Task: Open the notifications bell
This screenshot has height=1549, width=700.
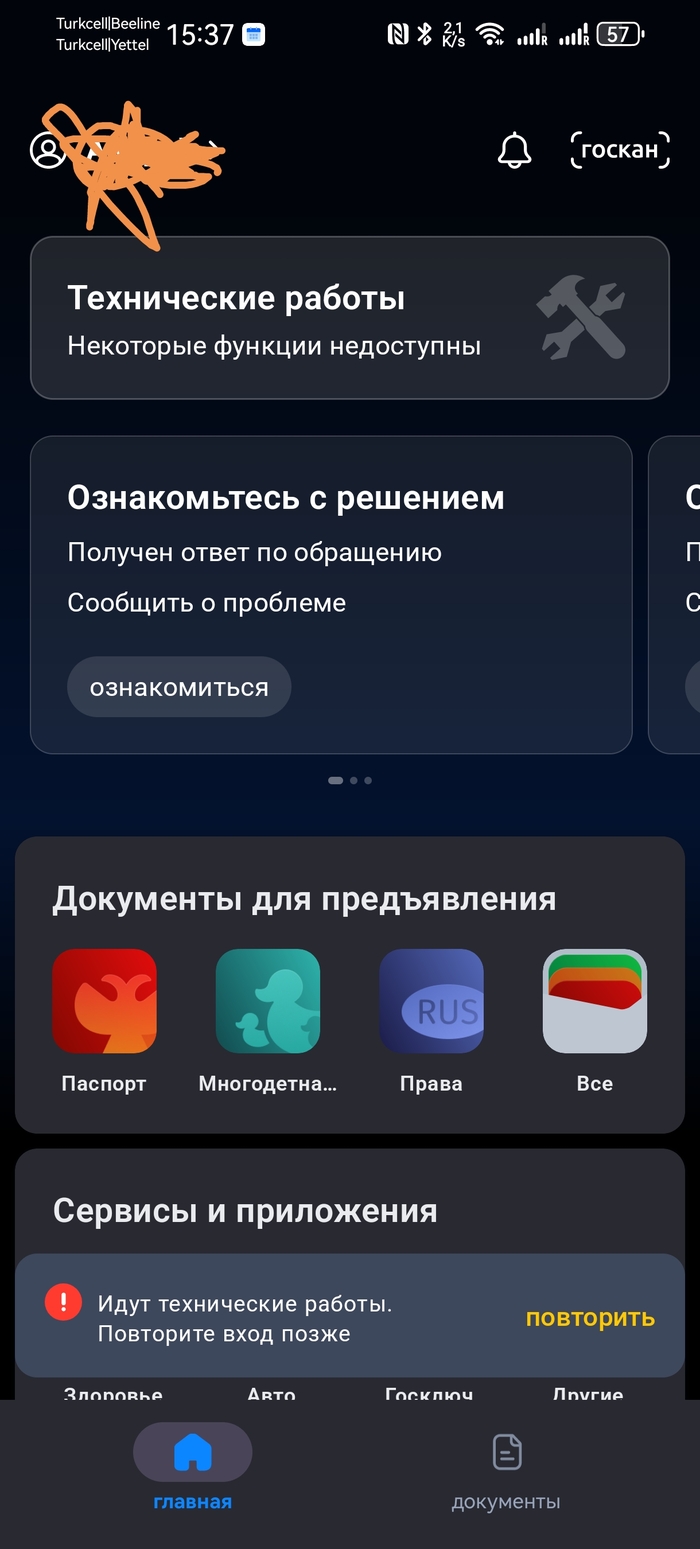Action: click(514, 150)
